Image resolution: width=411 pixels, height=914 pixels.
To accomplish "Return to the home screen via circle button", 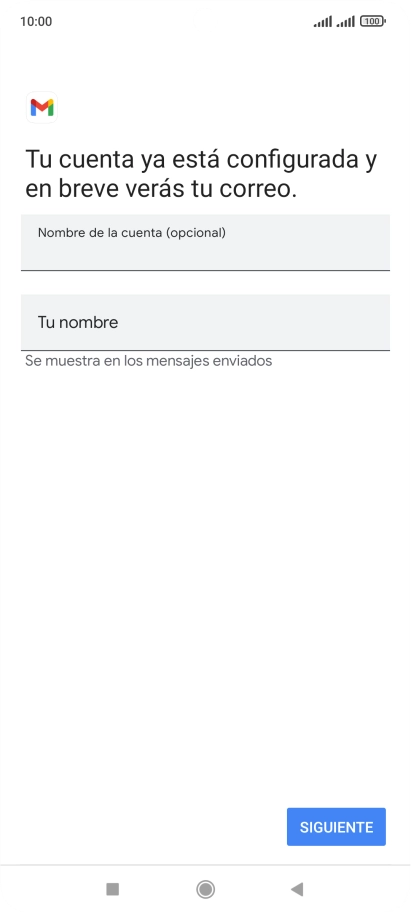I will (x=205, y=889).
